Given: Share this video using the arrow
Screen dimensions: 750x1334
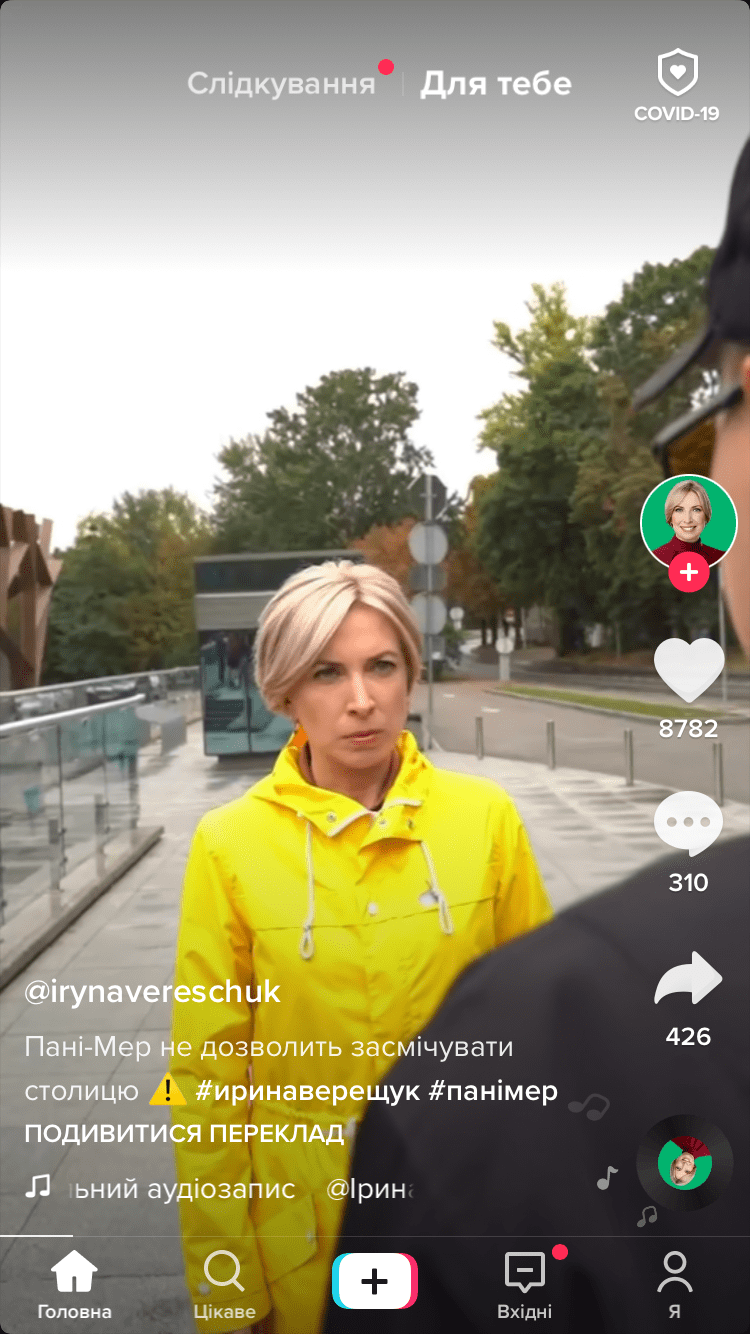Looking at the screenshot, I should coord(688,980).
